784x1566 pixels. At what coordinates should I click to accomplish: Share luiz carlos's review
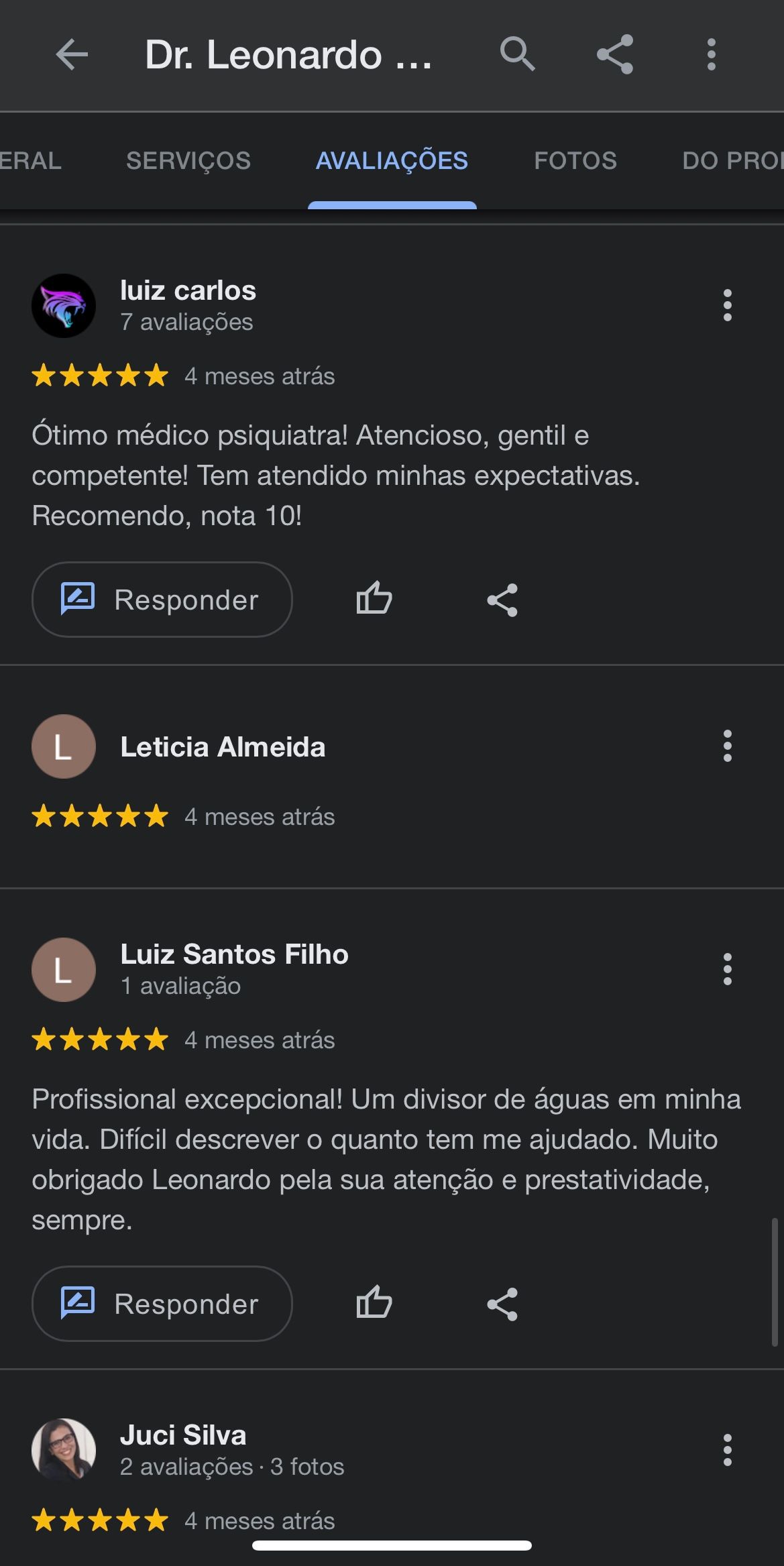502,600
